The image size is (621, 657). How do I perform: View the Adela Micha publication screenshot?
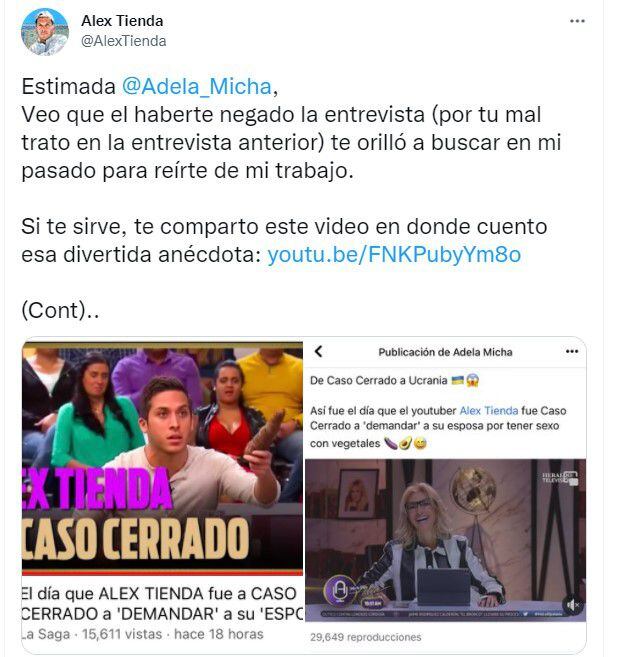(x=445, y=495)
